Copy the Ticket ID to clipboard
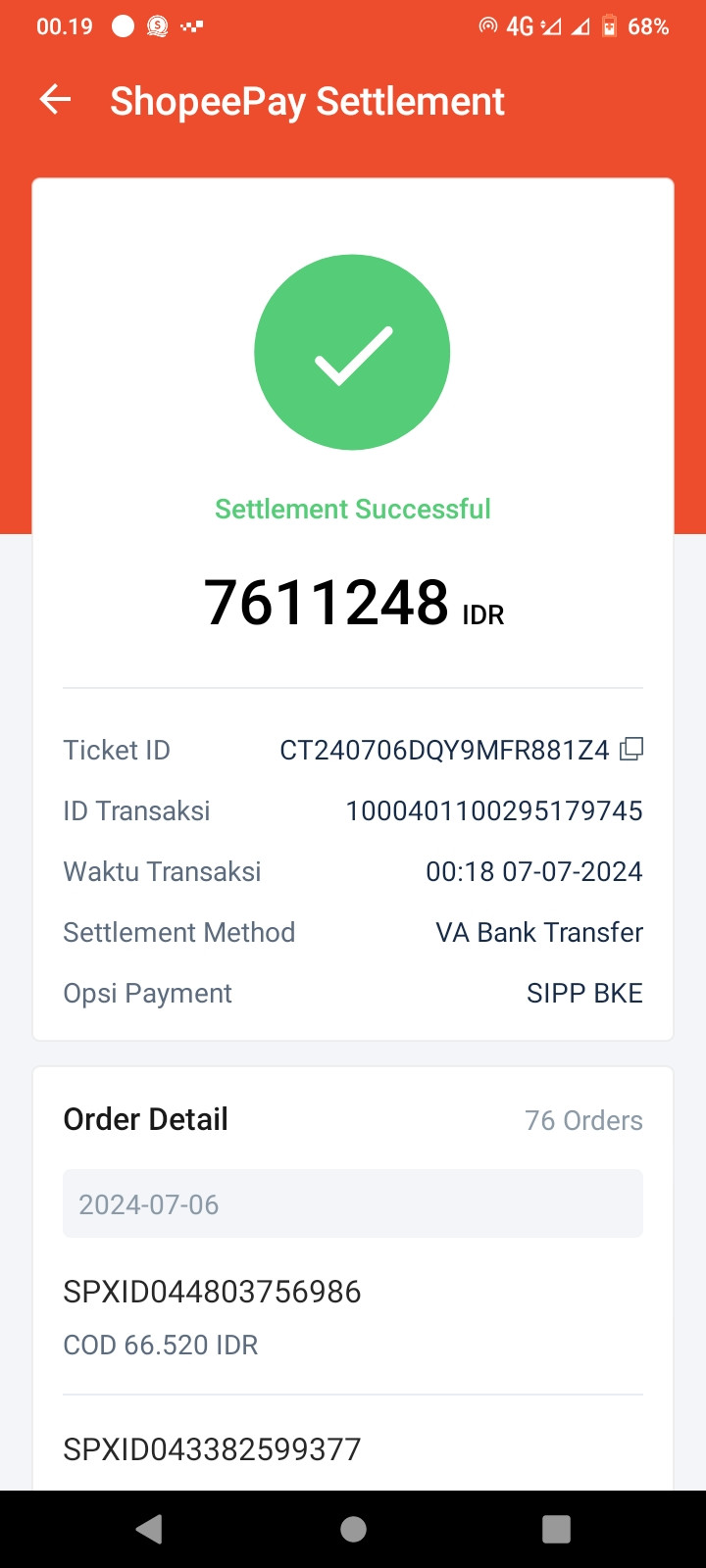 632,750
